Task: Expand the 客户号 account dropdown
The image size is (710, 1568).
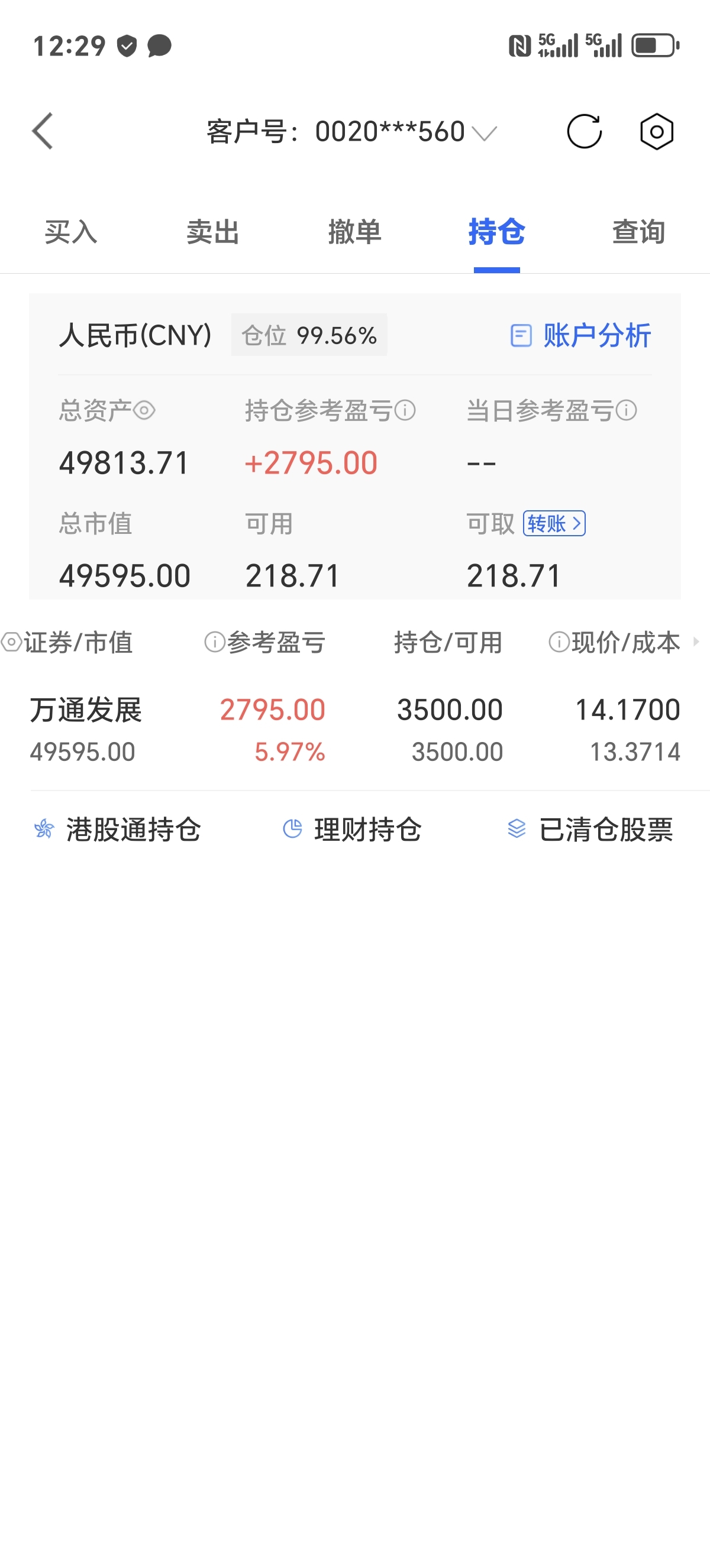Action: (x=352, y=131)
